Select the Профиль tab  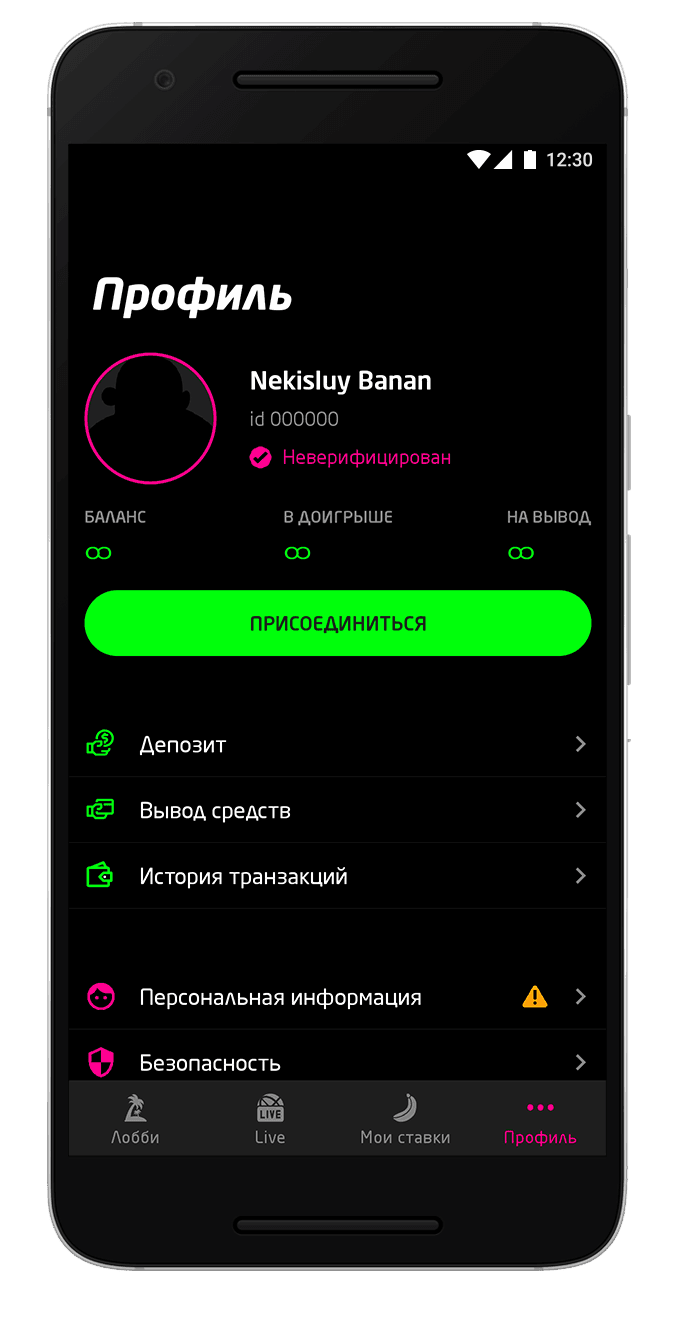[x=540, y=1119]
